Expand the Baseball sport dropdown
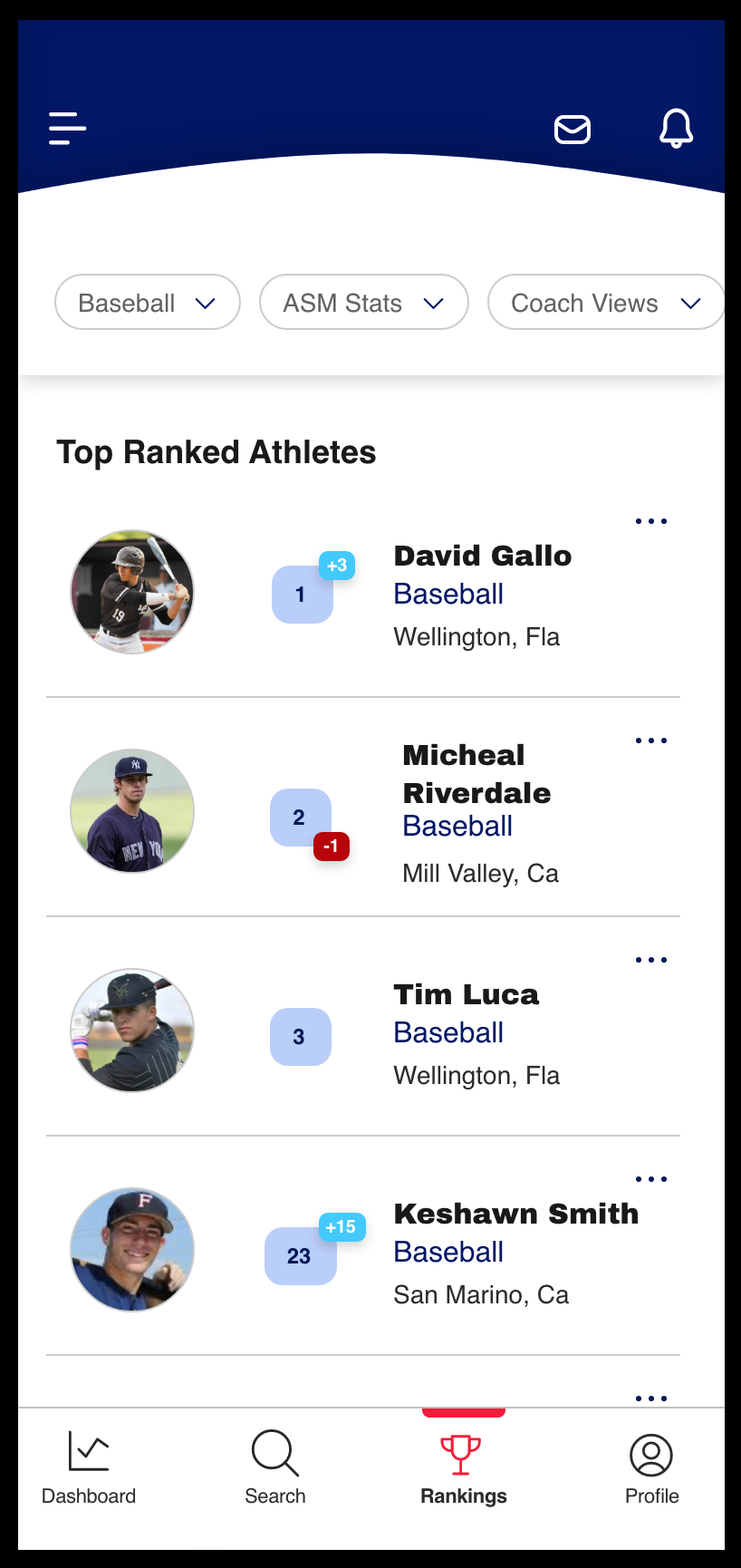This screenshot has height=1568, width=741. click(148, 303)
